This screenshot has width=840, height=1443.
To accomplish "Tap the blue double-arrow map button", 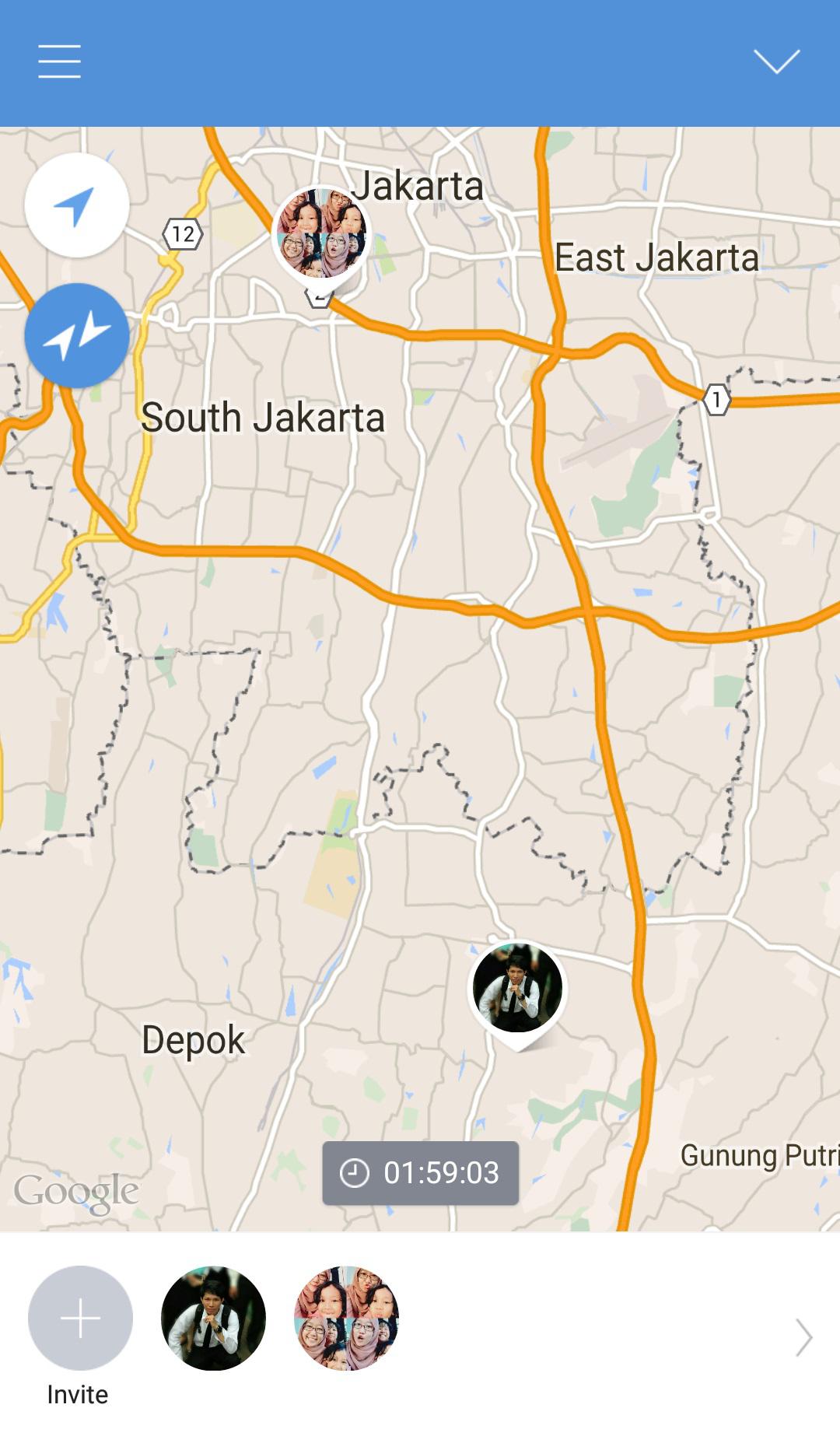I will [x=77, y=335].
